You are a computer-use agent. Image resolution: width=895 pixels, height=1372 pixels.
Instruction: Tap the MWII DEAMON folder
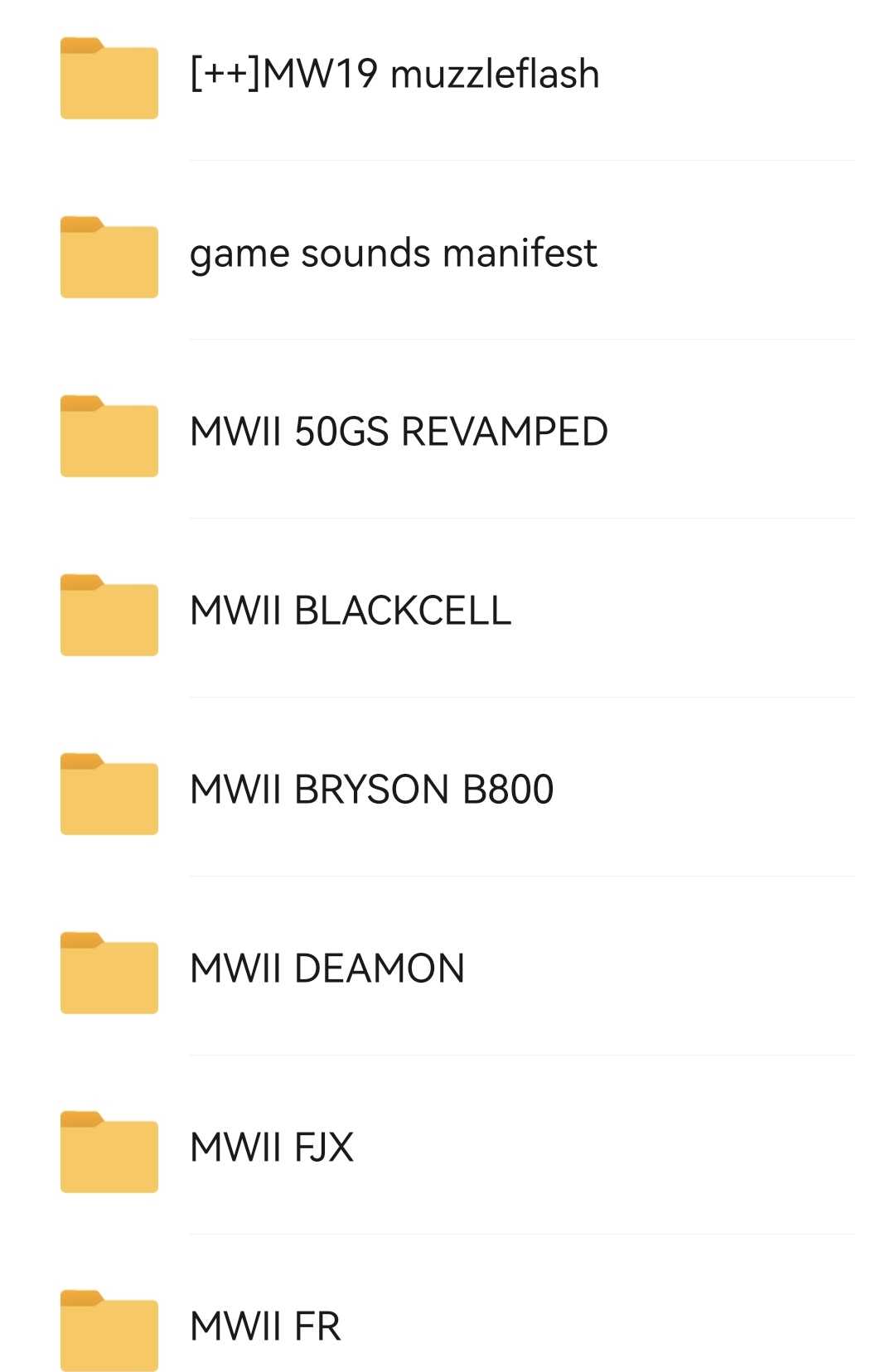[327, 969]
